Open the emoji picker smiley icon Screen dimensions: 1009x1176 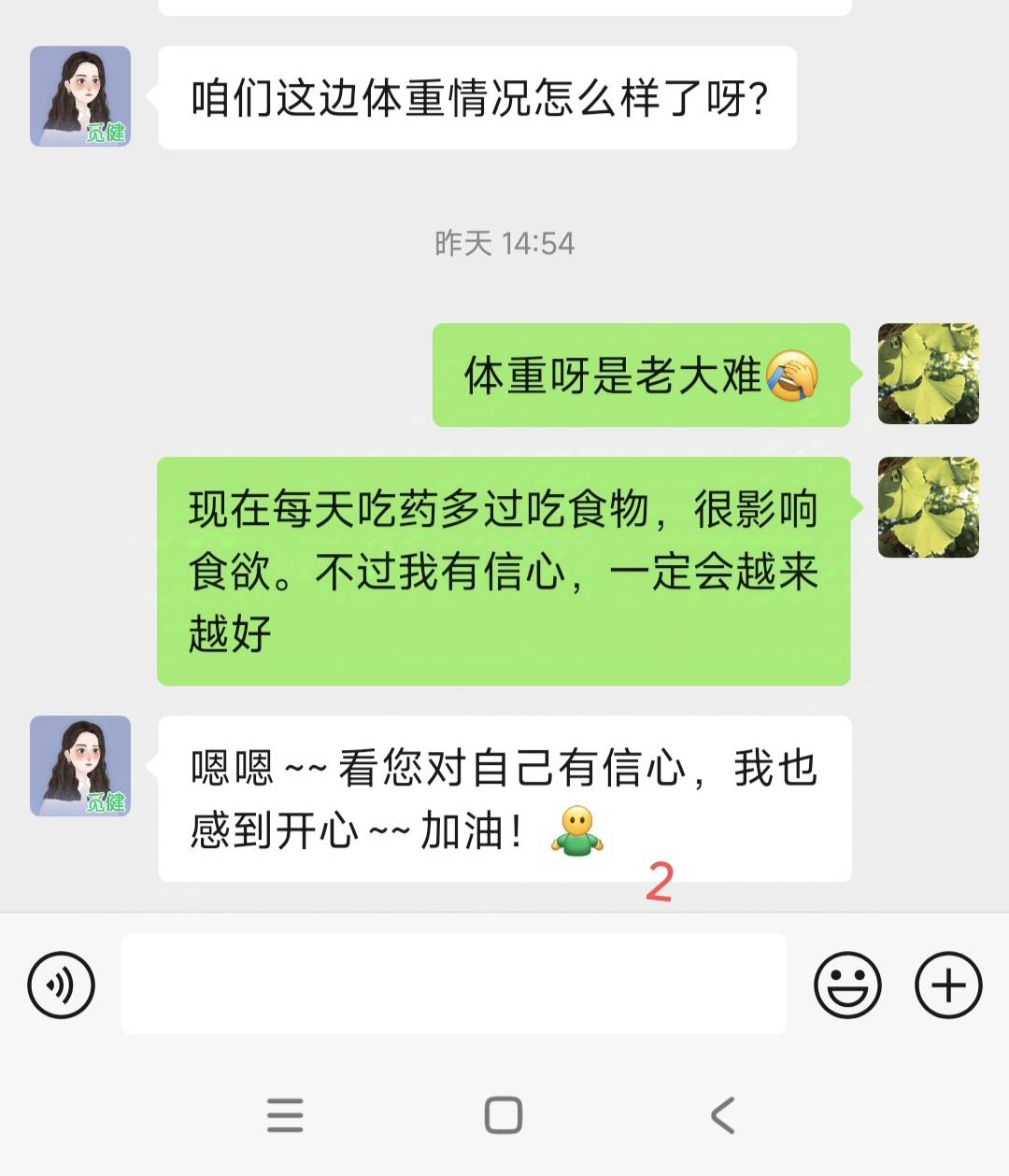pyautogui.click(x=846, y=984)
